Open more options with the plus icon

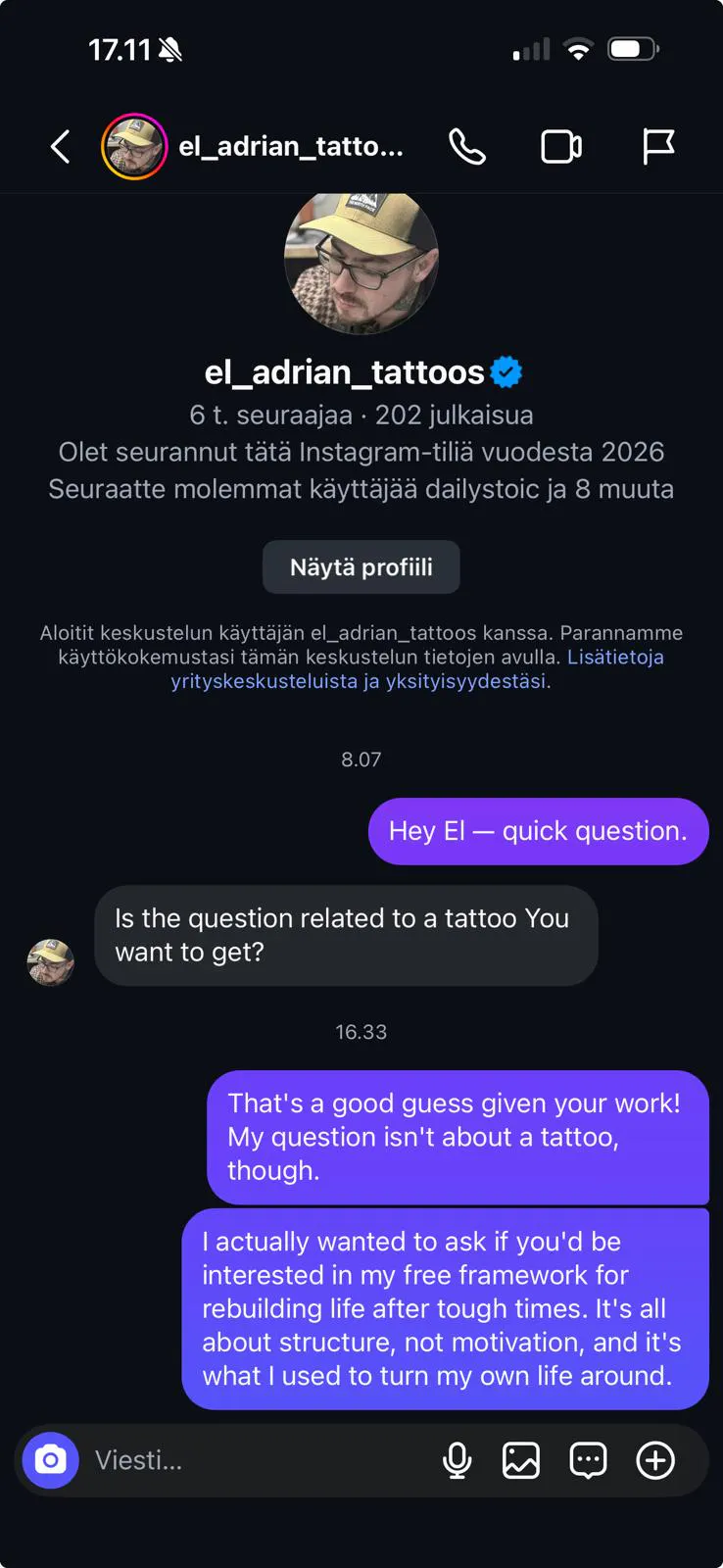click(x=655, y=1460)
